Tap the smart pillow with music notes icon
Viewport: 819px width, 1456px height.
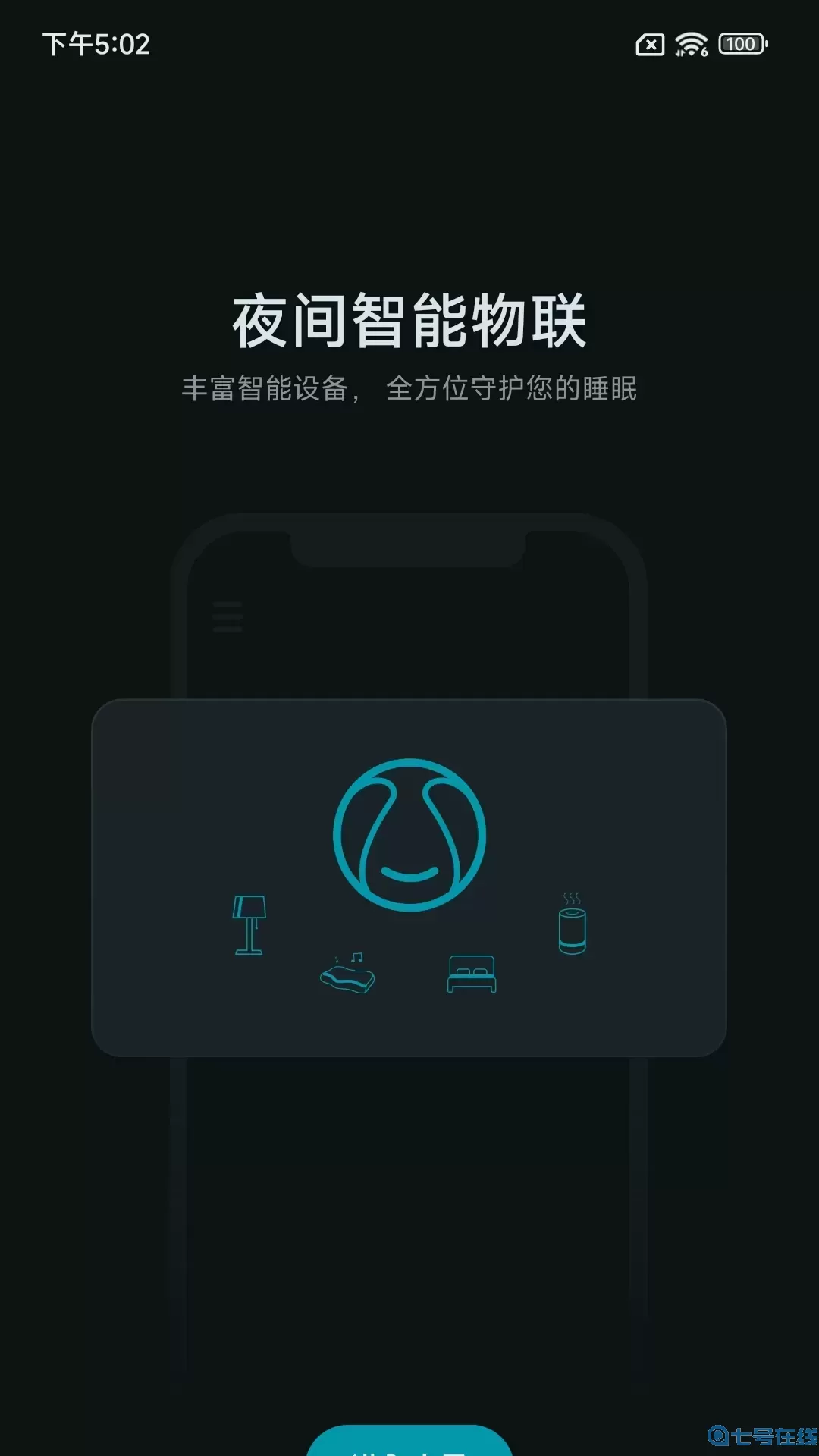347,978
